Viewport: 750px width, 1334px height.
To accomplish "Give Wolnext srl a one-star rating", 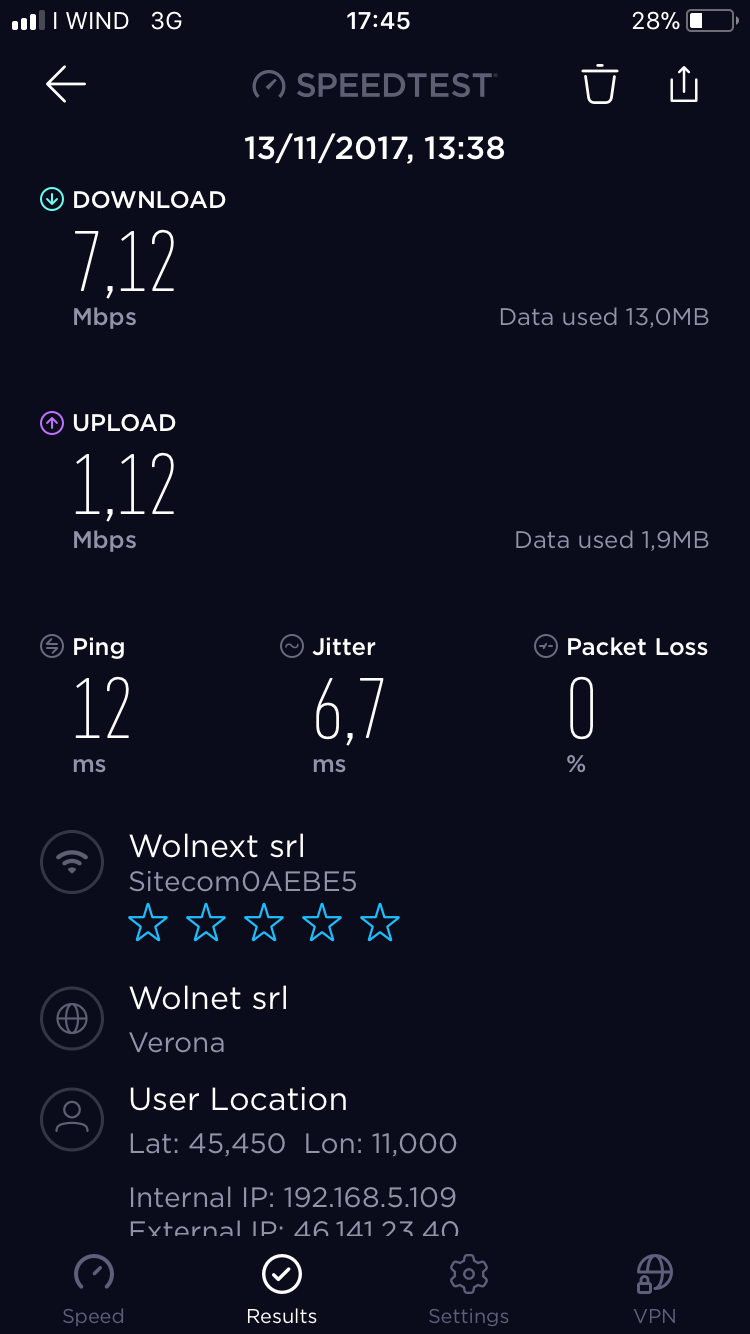I will tap(148, 923).
